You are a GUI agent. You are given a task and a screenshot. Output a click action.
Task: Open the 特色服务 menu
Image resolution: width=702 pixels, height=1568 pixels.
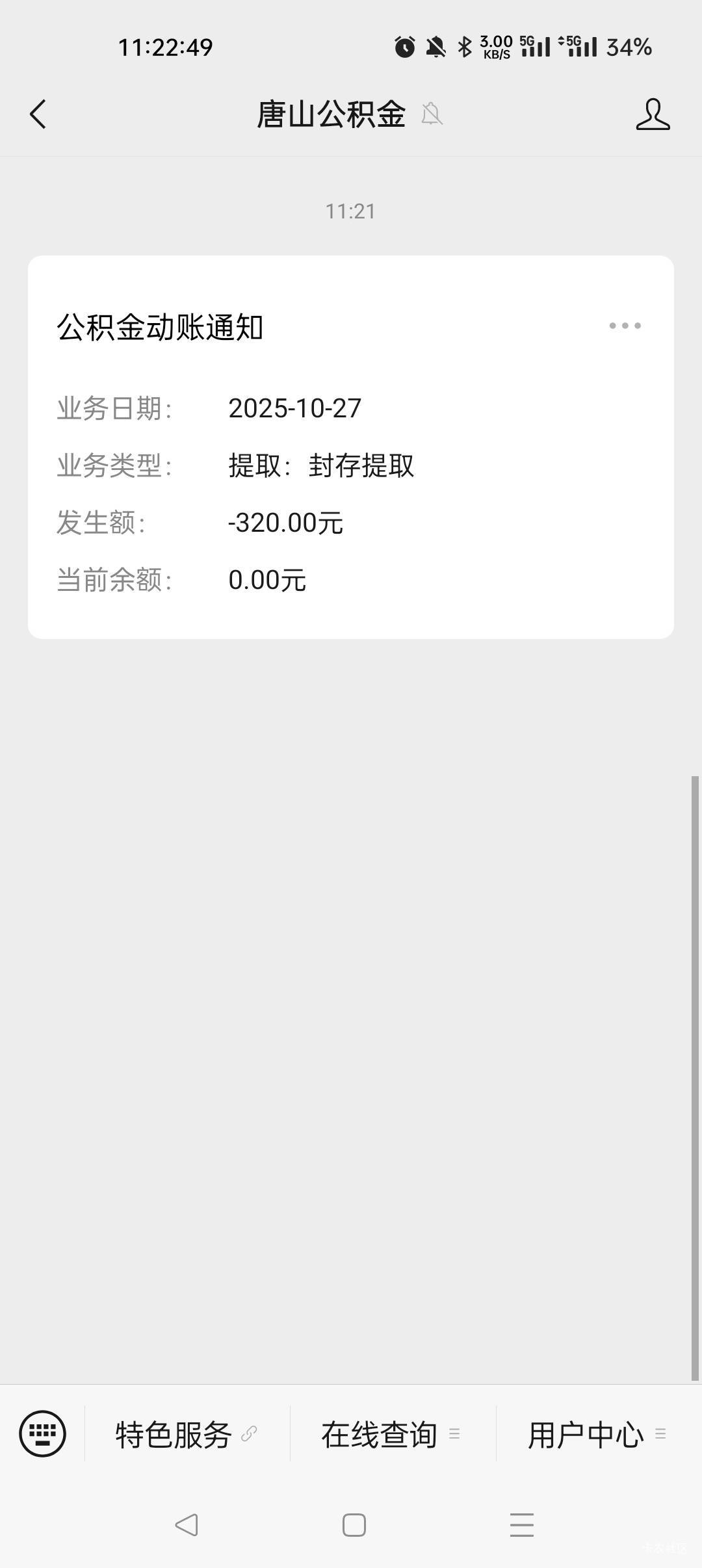coord(187,1434)
